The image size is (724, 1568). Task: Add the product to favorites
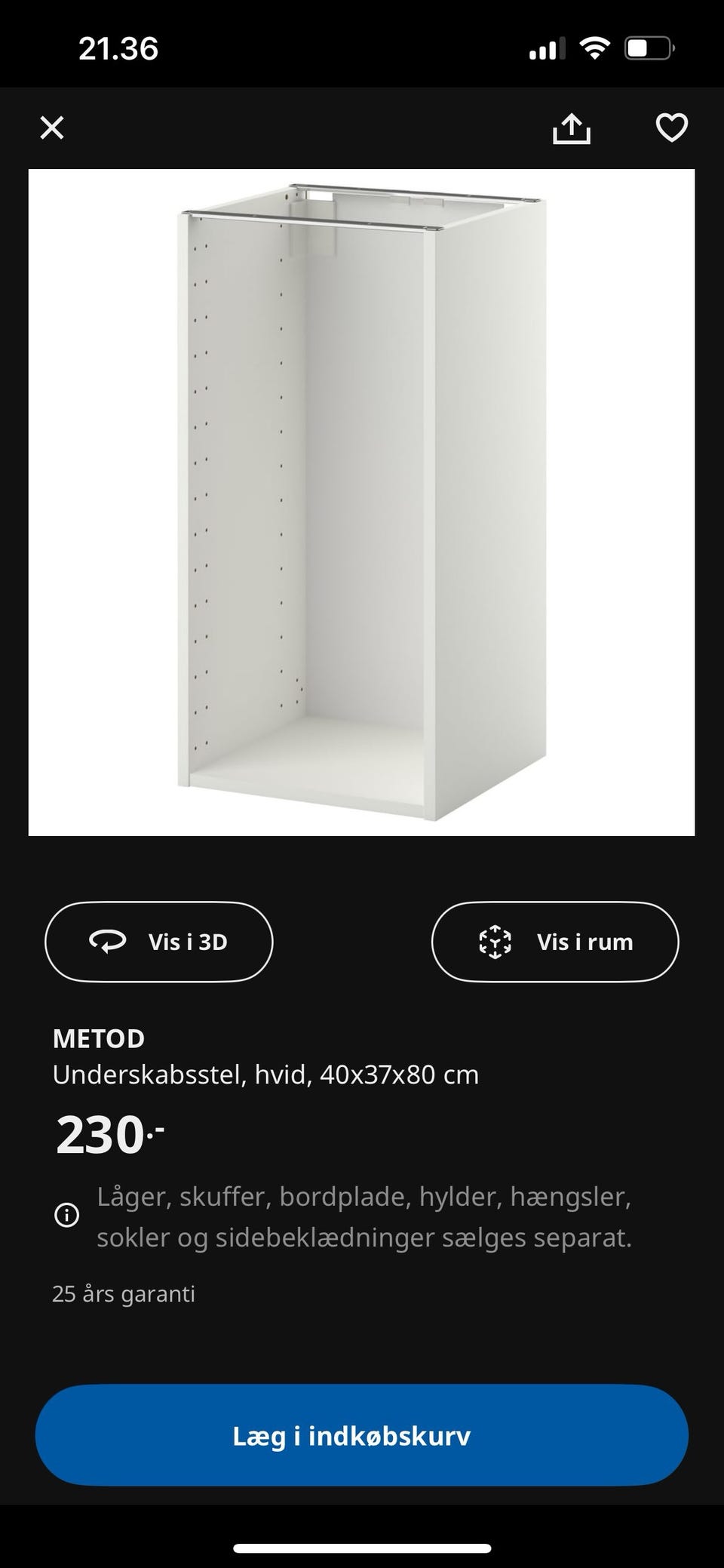click(x=671, y=128)
